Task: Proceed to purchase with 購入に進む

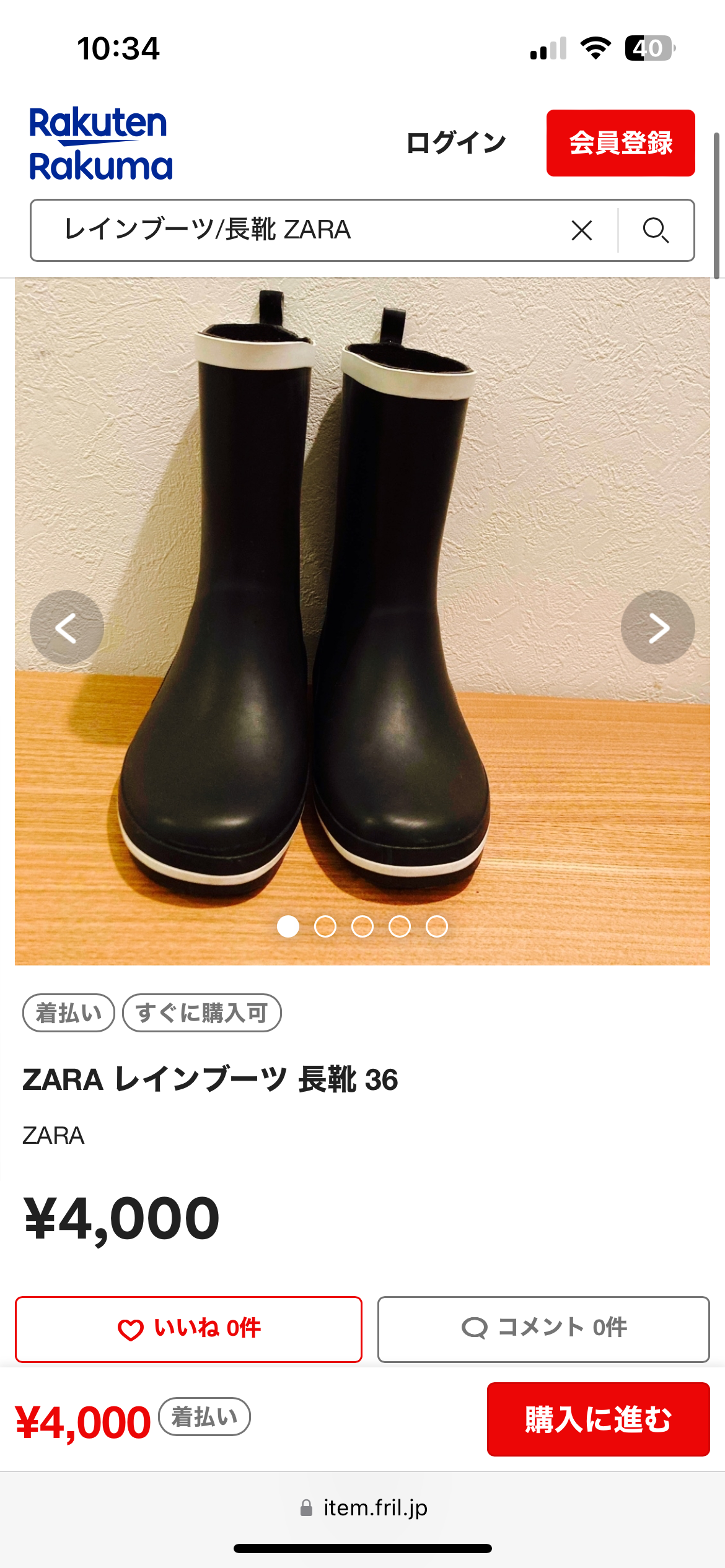Action: (598, 1419)
